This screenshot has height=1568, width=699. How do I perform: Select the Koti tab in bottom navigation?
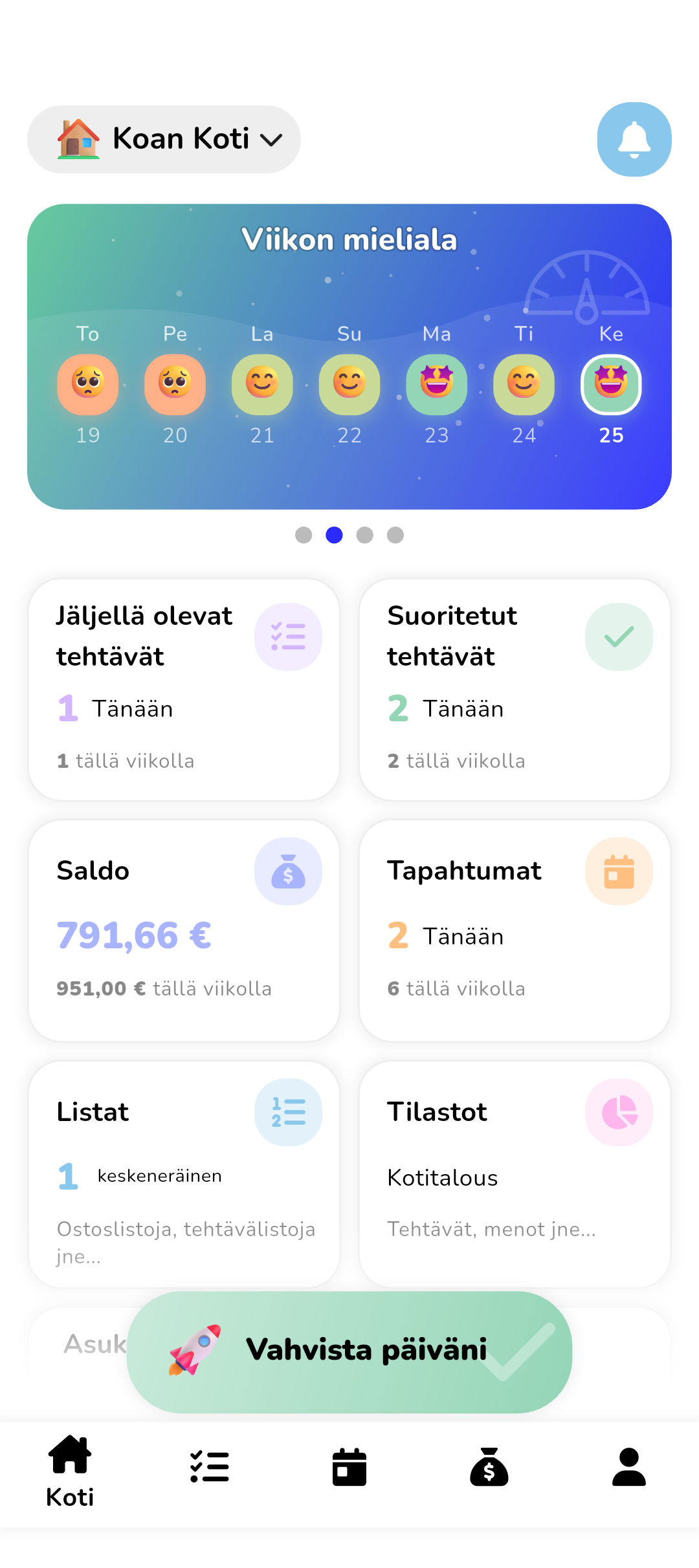[x=69, y=1467]
